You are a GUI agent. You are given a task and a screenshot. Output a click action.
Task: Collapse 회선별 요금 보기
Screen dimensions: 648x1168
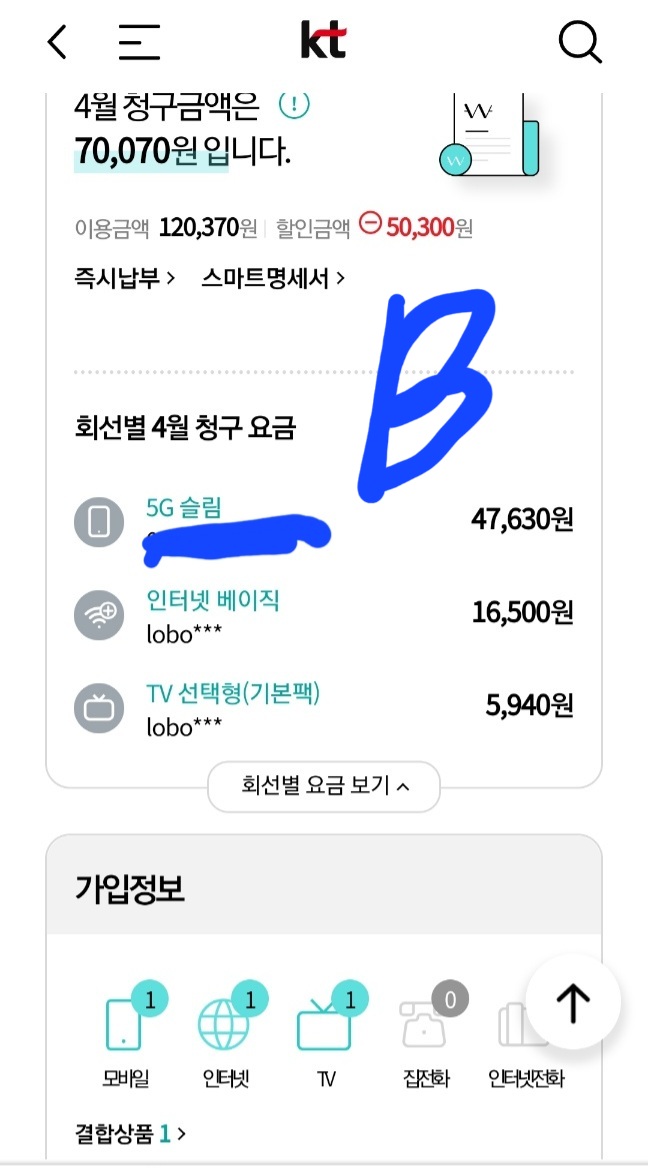point(324,786)
